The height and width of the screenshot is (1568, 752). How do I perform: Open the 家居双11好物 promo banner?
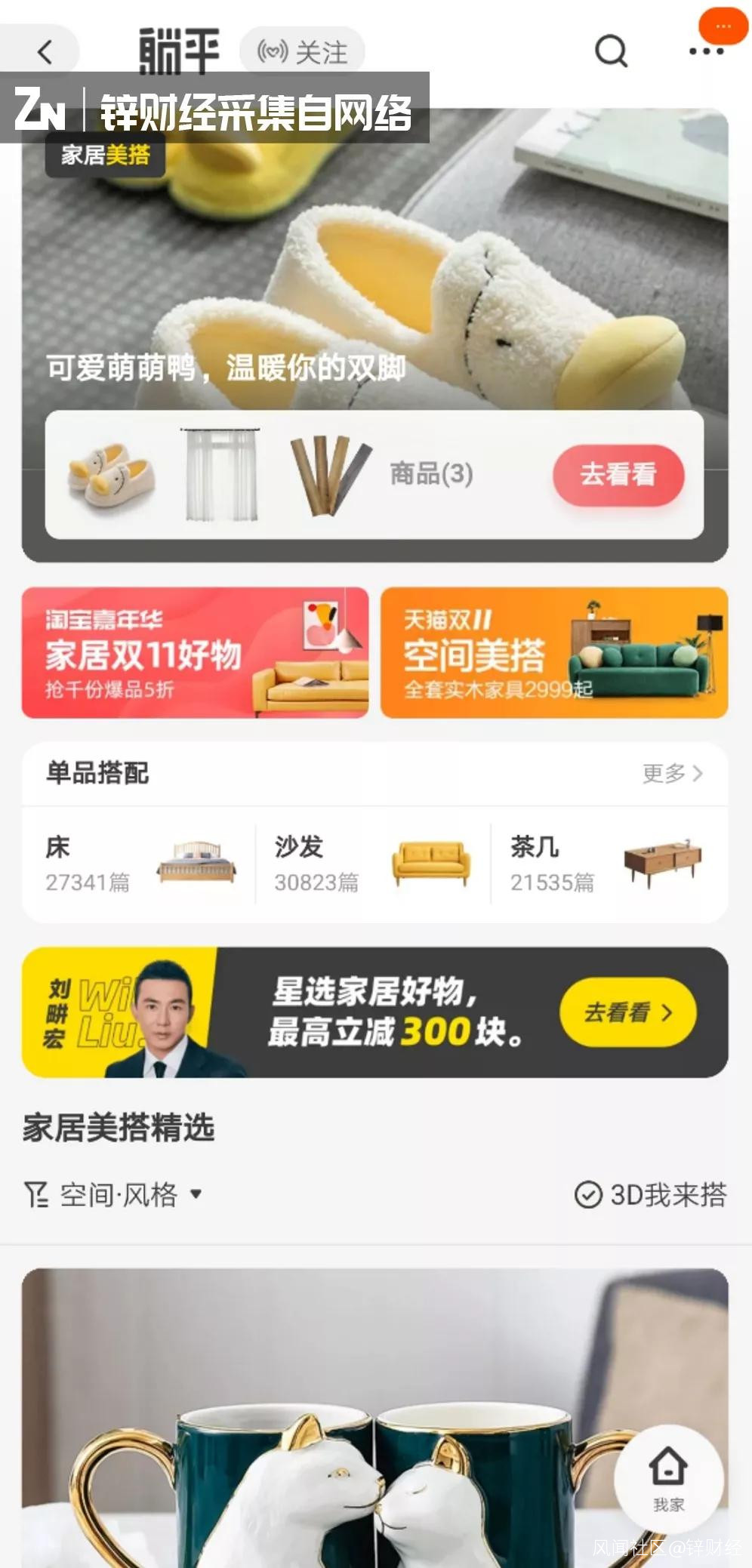point(195,652)
